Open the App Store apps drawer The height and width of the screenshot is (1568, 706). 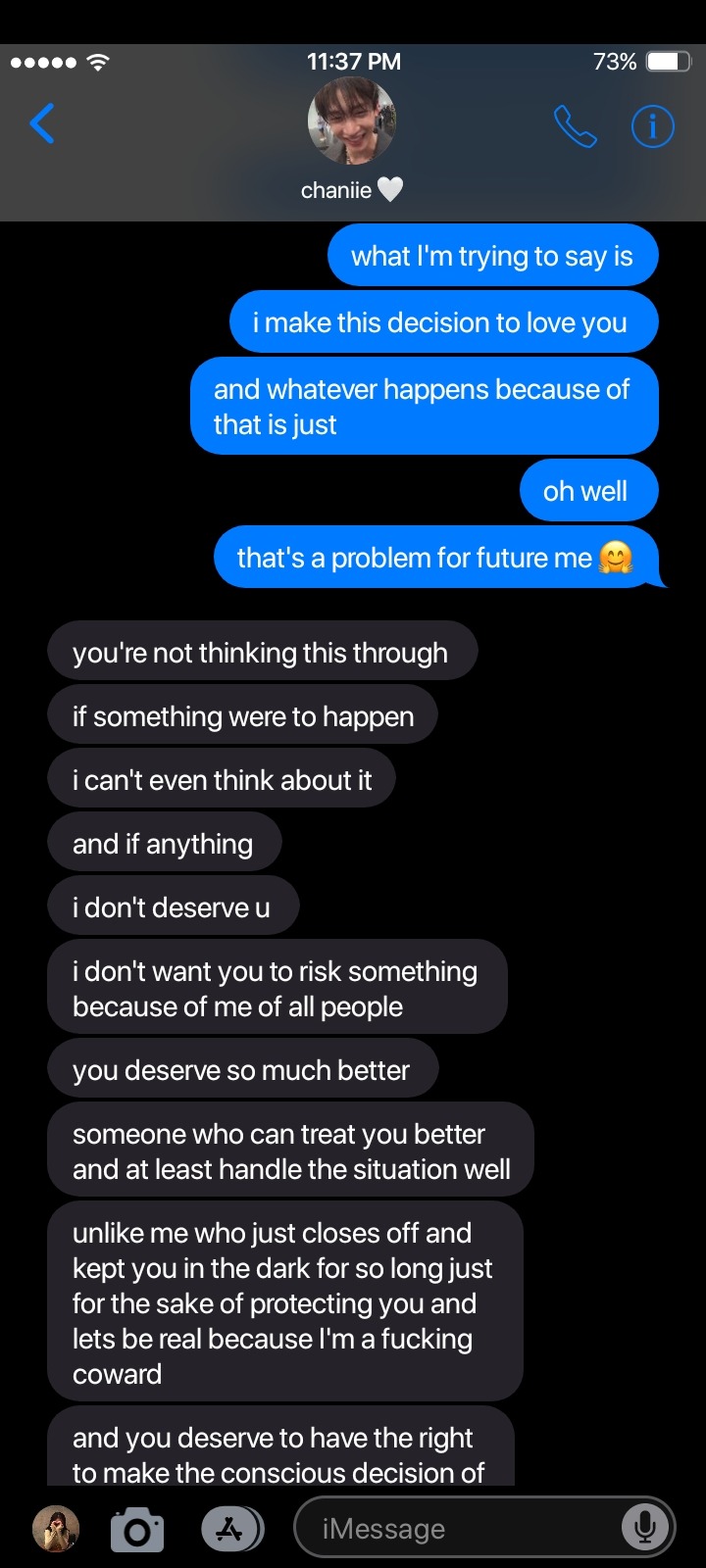pos(231,1529)
